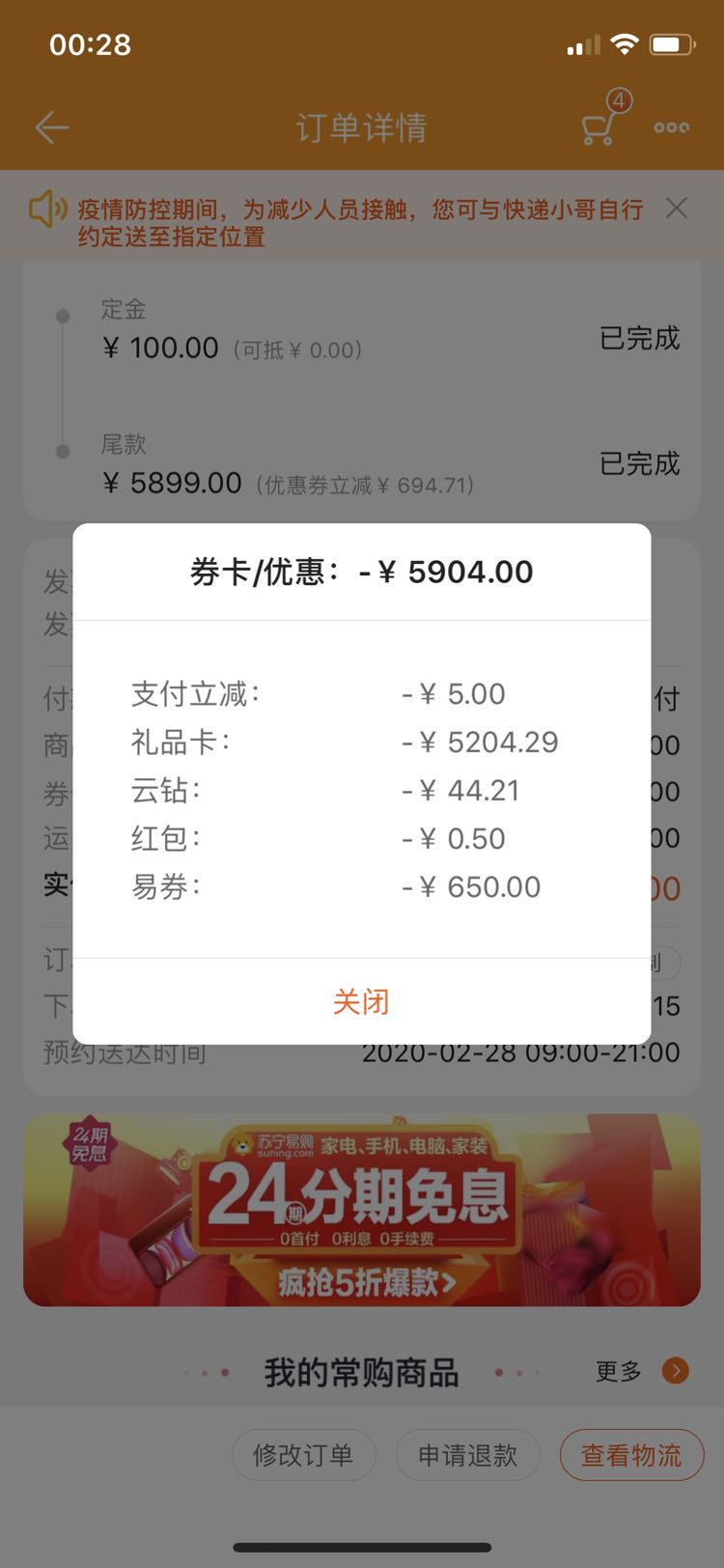Open the shopping cart icon
This screenshot has height=1568, width=724.
[599, 126]
